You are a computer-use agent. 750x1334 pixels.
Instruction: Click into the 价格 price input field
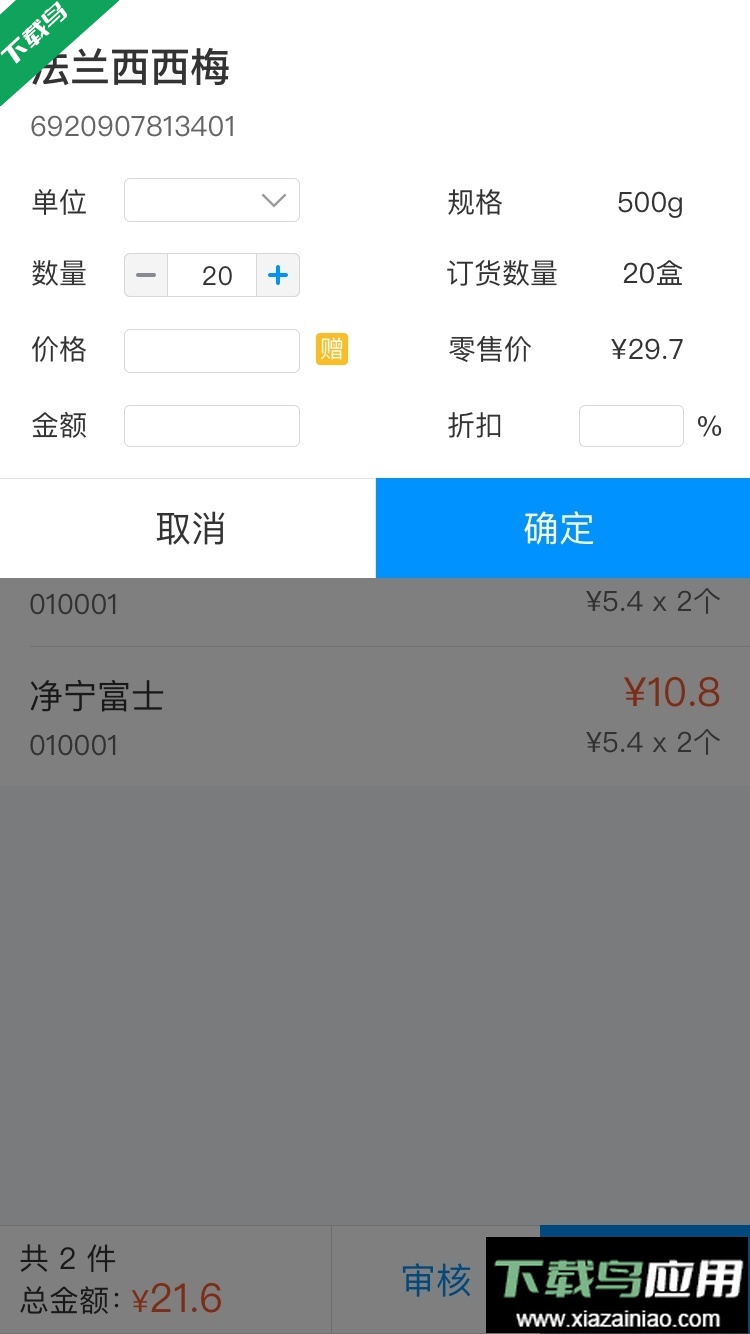point(211,351)
